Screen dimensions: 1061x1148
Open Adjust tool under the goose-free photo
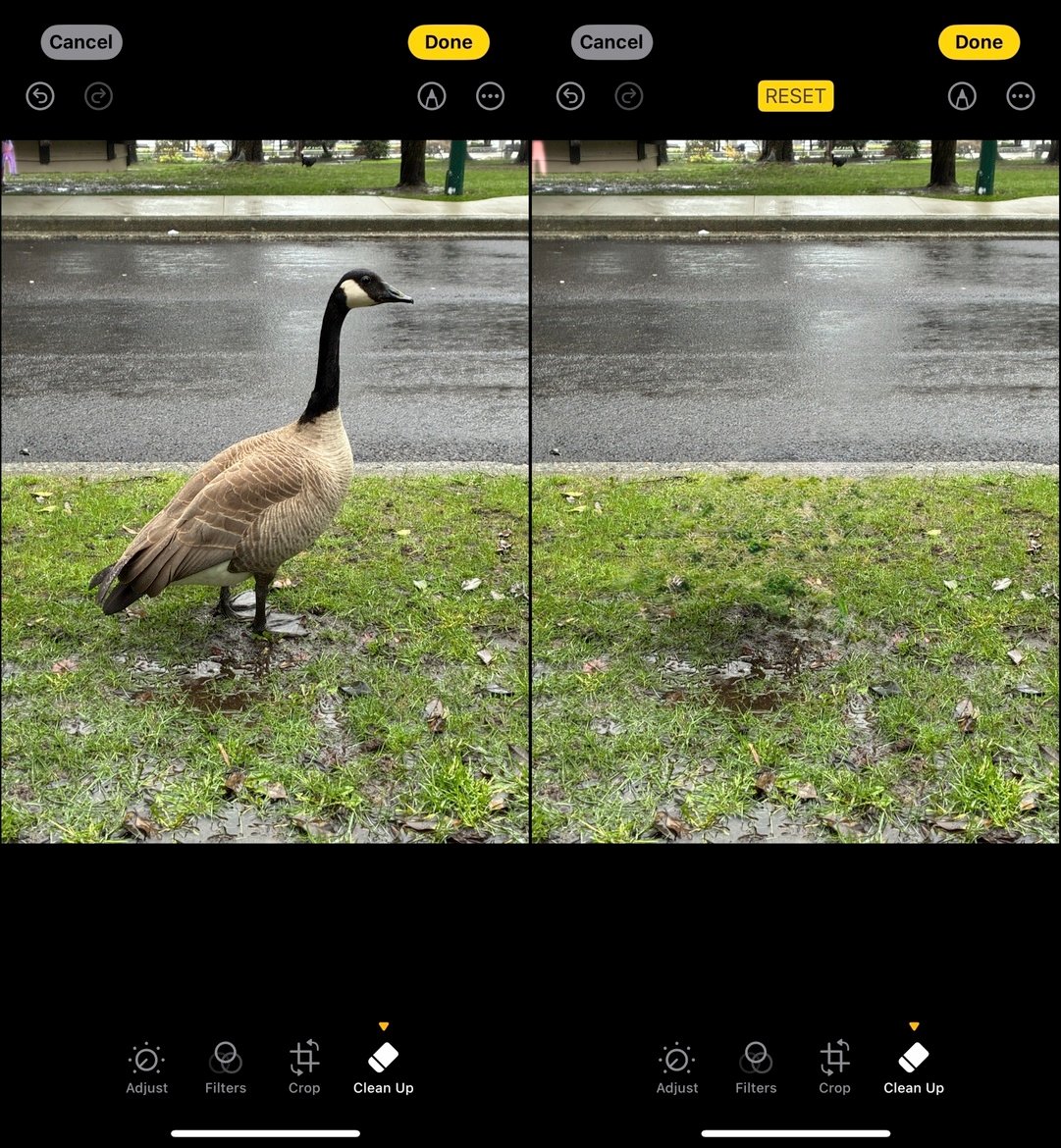pyautogui.click(x=676, y=1068)
